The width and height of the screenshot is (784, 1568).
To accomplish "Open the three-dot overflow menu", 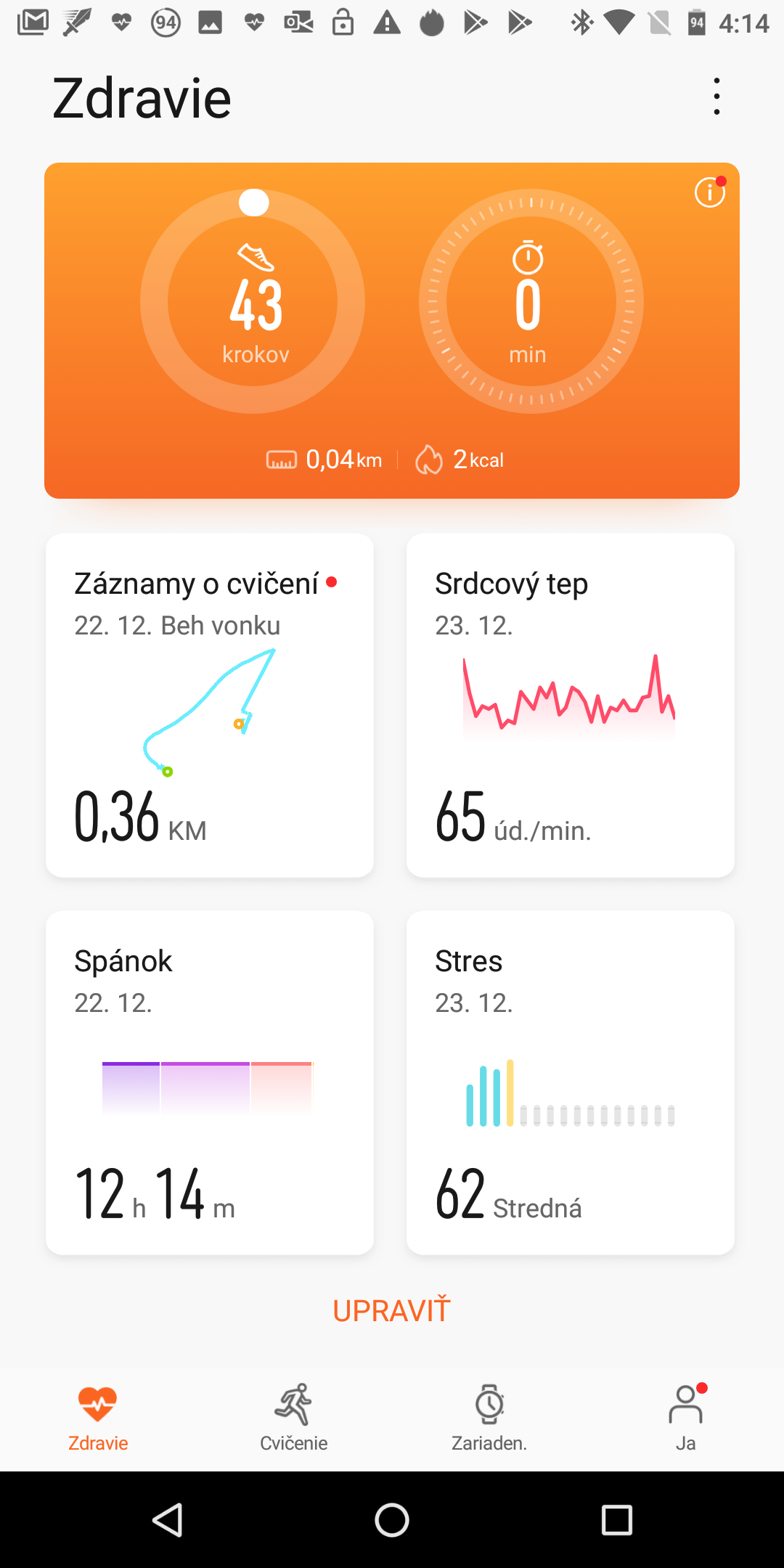I will click(x=716, y=97).
